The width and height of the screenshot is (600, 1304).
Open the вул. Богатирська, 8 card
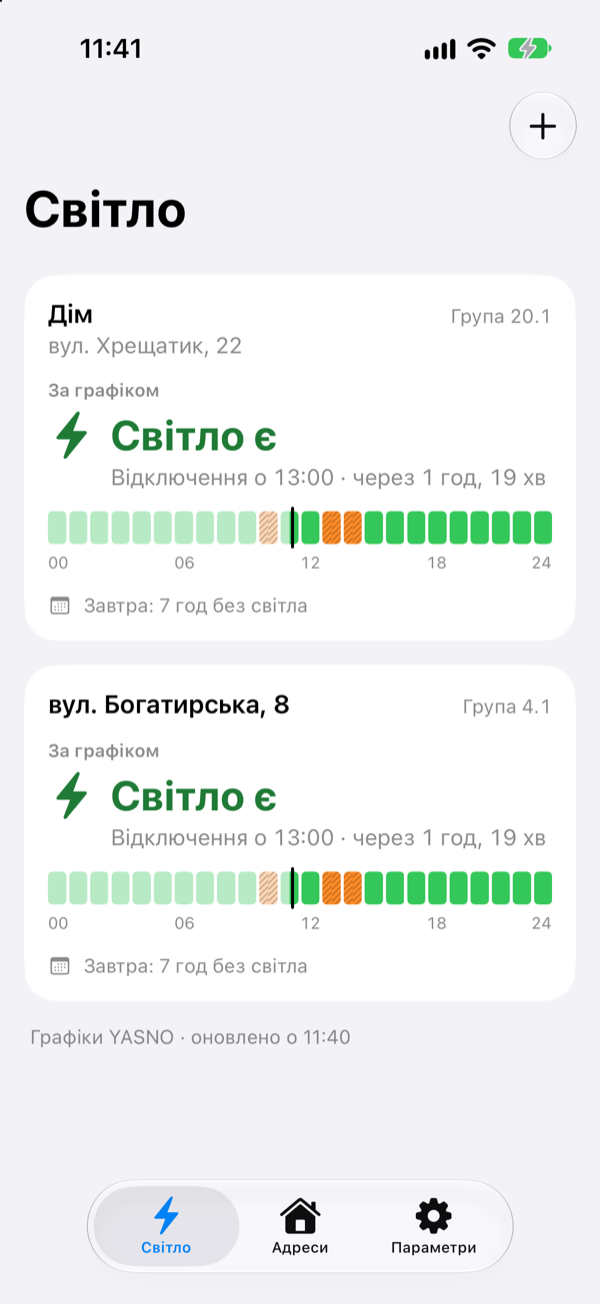pos(300,833)
